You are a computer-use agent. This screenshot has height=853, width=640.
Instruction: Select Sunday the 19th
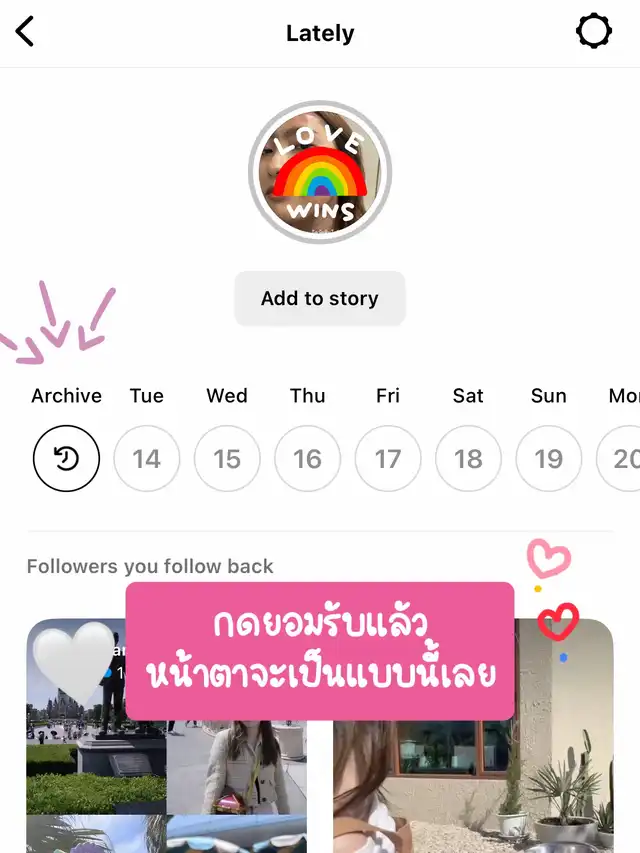click(x=549, y=459)
